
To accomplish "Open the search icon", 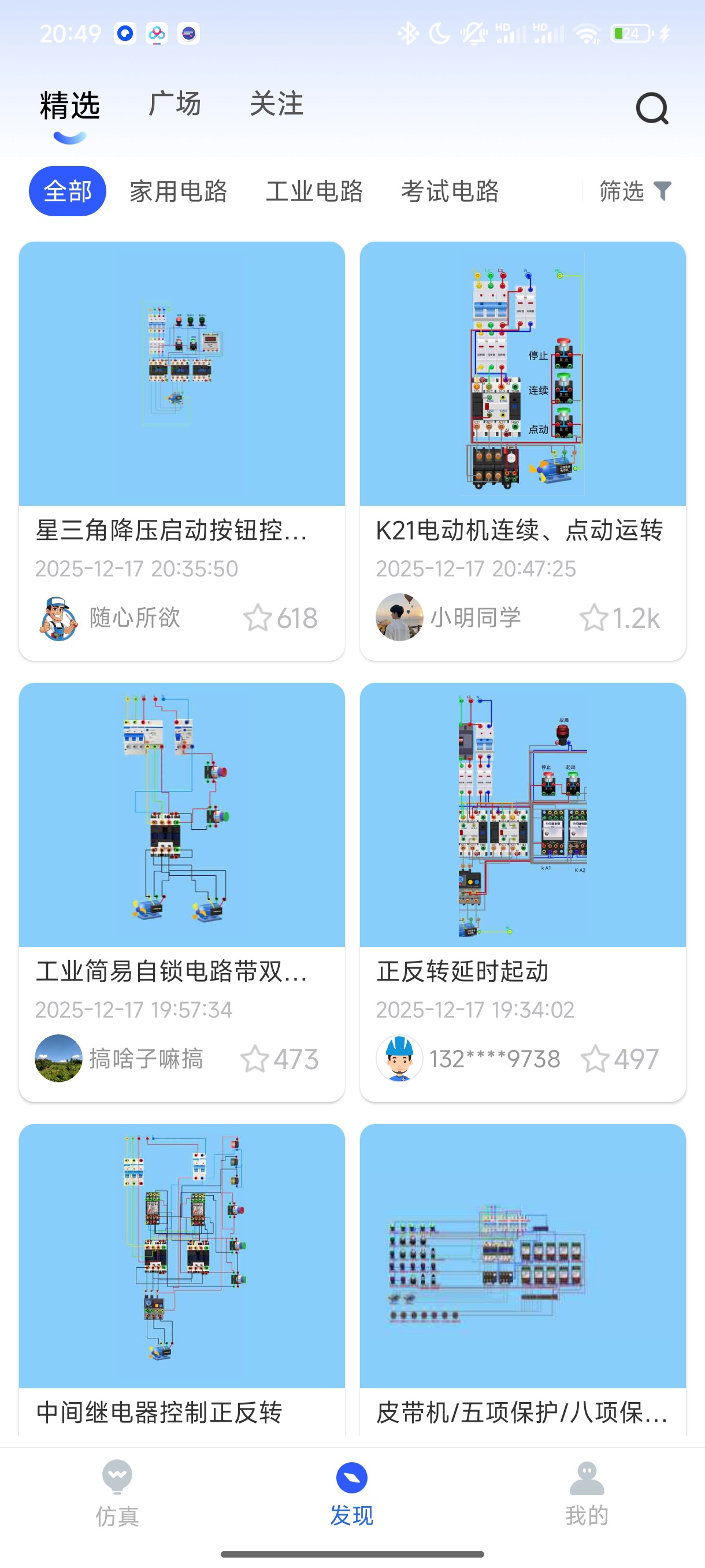I will pyautogui.click(x=651, y=109).
